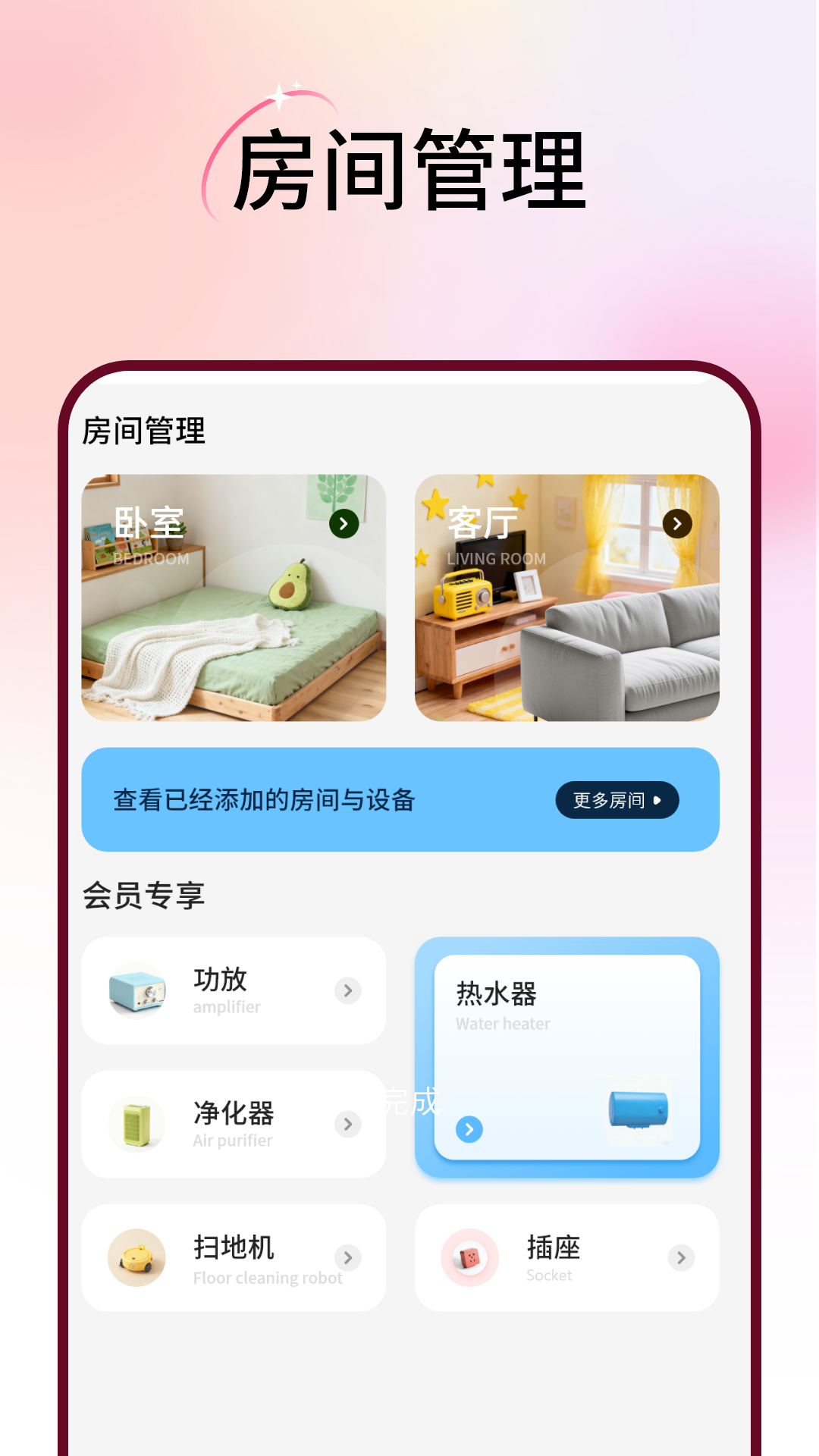Click the 扫地机 robot vacuum icon

pyautogui.click(x=137, y=1257)
